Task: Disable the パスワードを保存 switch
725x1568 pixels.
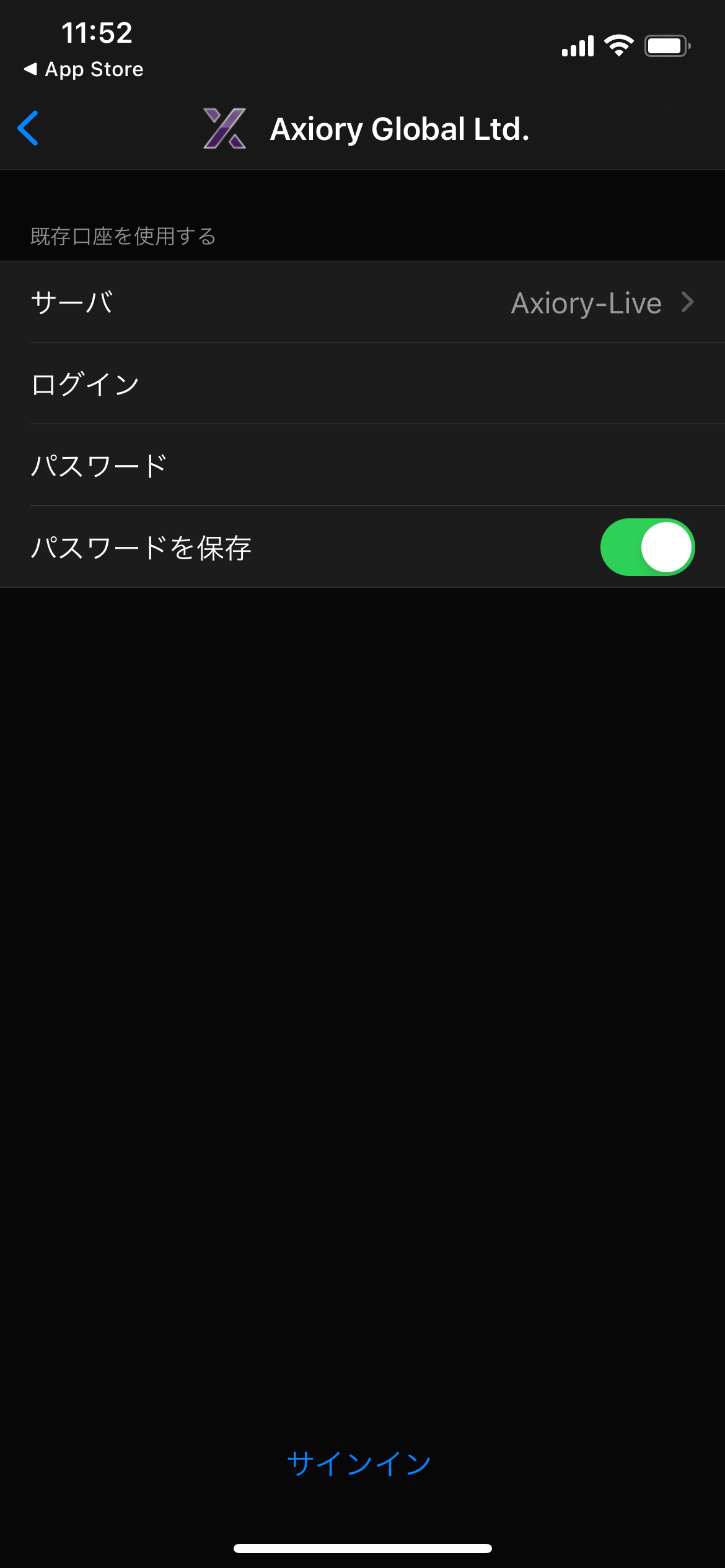Action: click(x=648, y=547)
